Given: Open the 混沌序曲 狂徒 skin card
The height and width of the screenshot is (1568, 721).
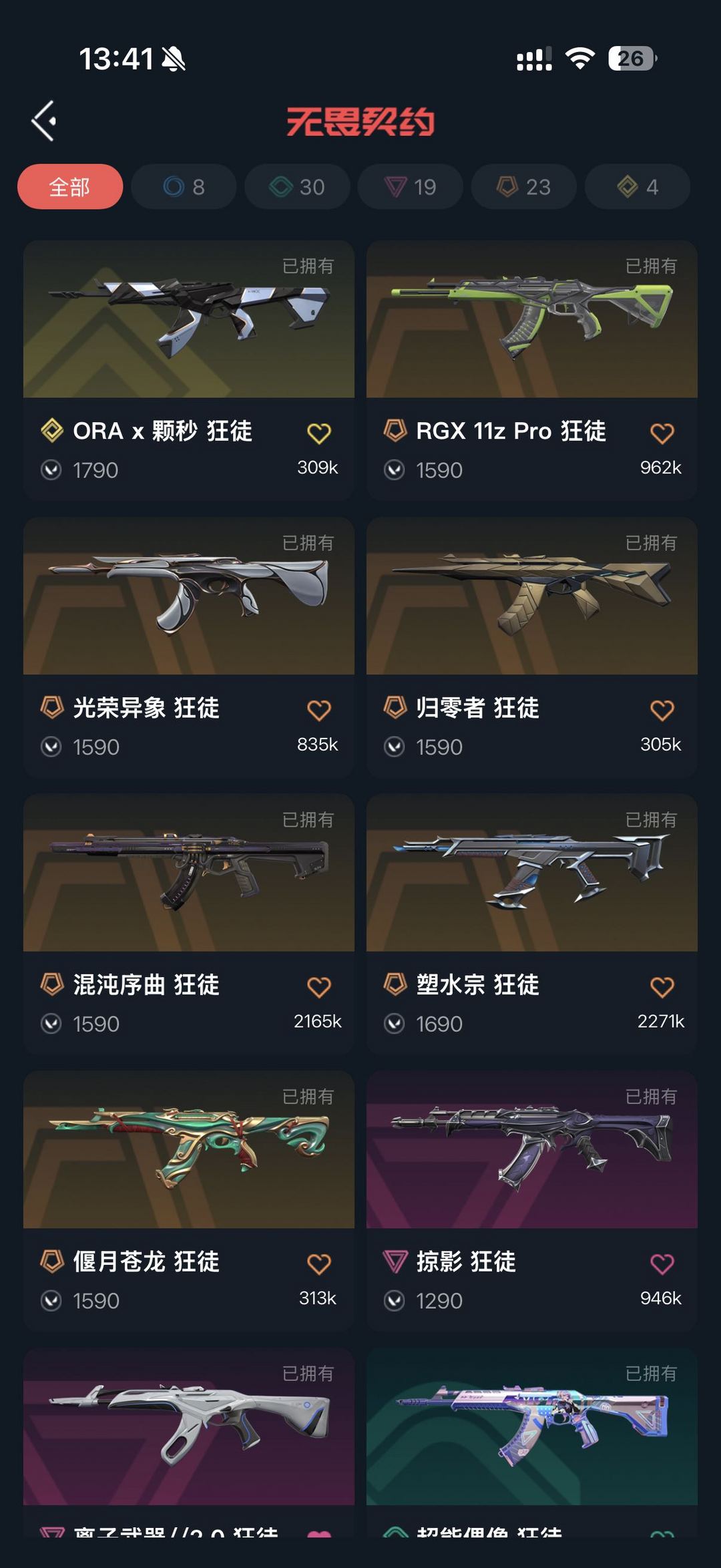Looking at the screenshot, I should 189,924.
